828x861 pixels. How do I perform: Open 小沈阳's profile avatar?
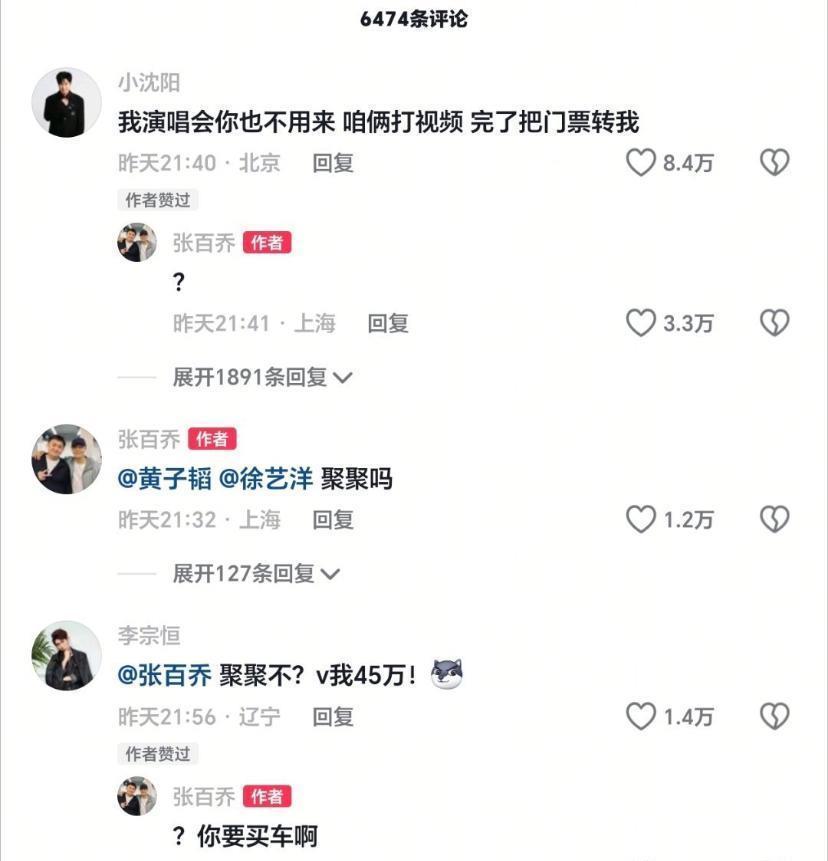pos(66,102)
